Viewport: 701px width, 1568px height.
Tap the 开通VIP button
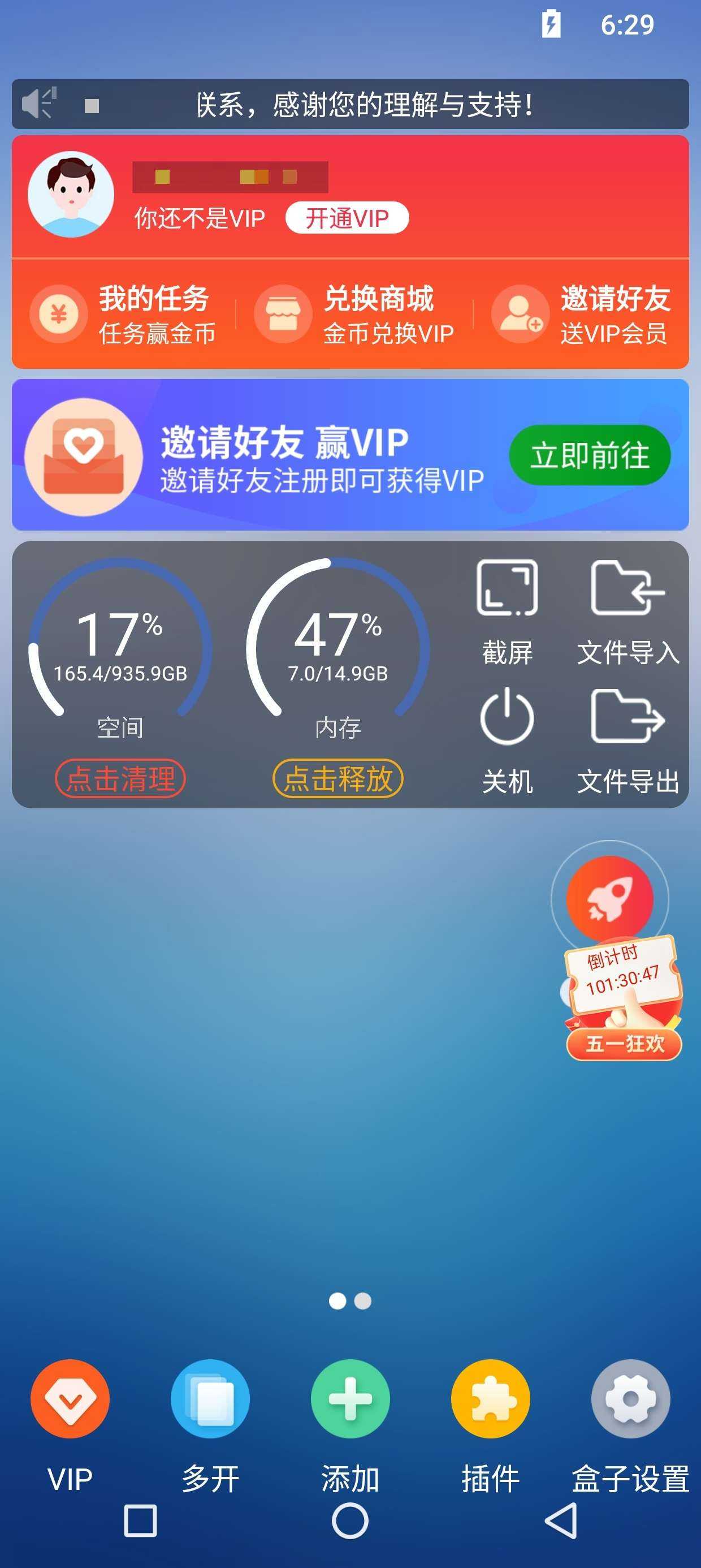pos(347,218)
